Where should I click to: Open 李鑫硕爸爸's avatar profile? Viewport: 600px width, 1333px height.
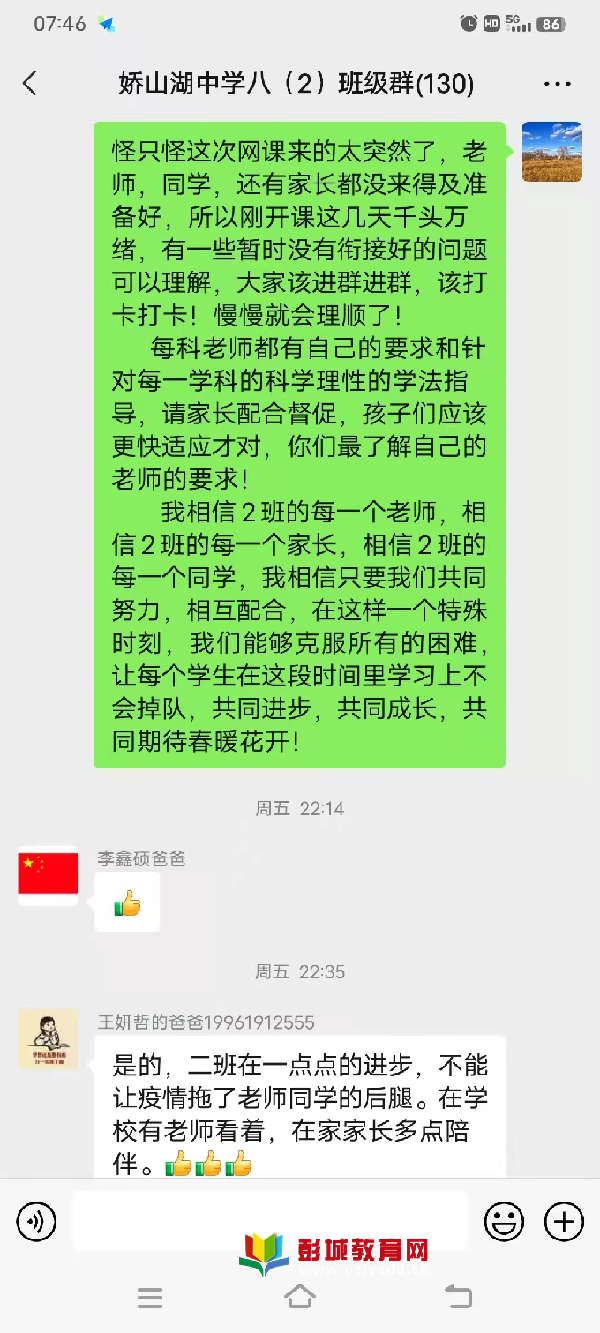48,876
